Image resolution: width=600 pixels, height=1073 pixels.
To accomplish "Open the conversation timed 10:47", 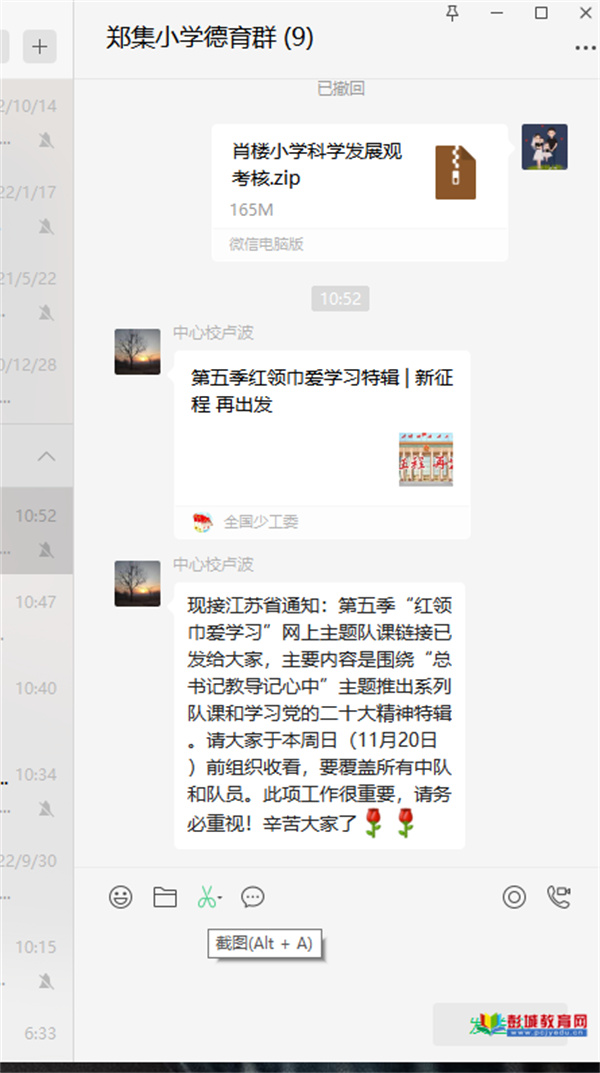I will tap(36, 617).
